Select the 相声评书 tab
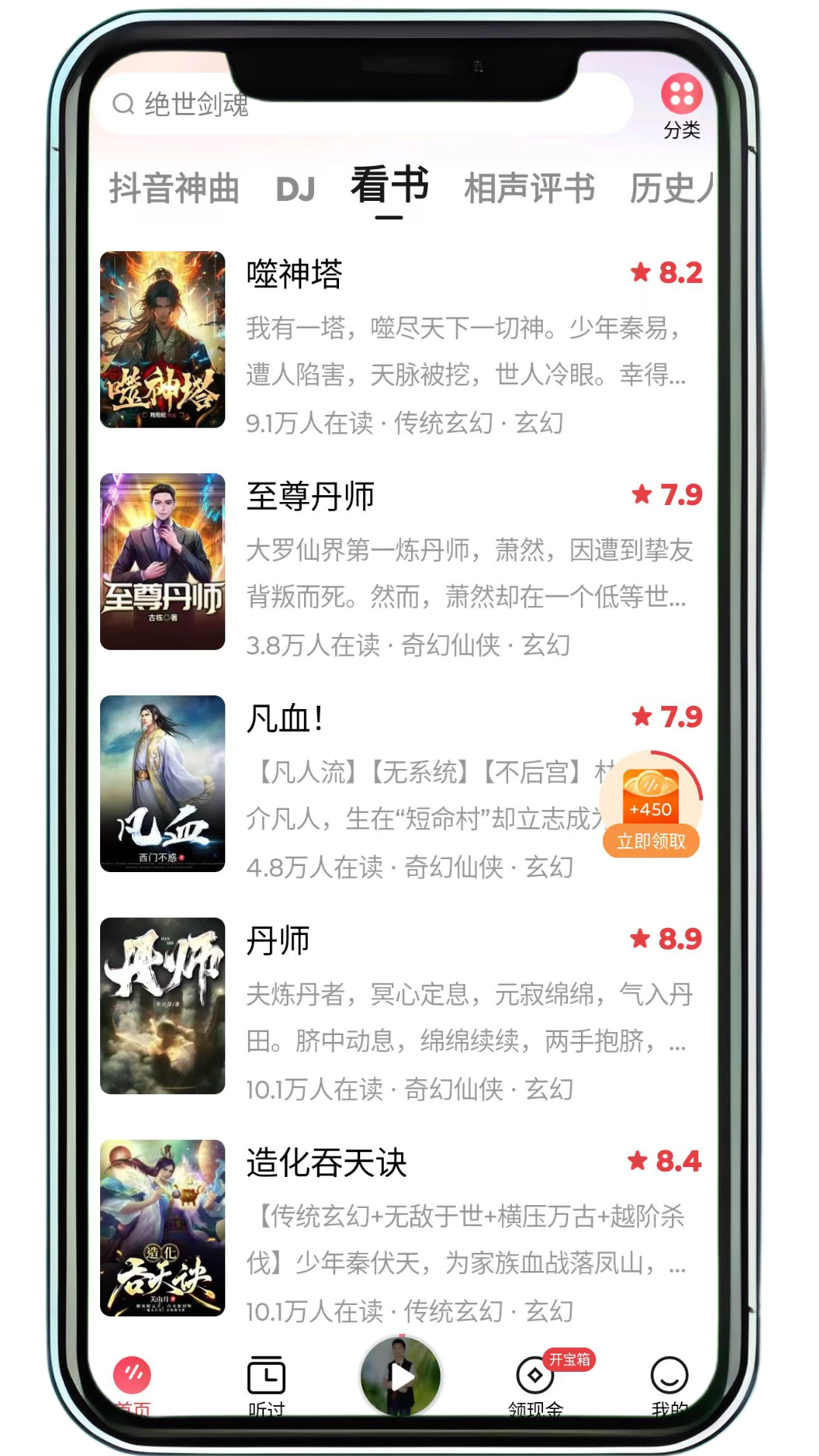The height and width of the screenshot is (1456, 819). pos(529,188)
